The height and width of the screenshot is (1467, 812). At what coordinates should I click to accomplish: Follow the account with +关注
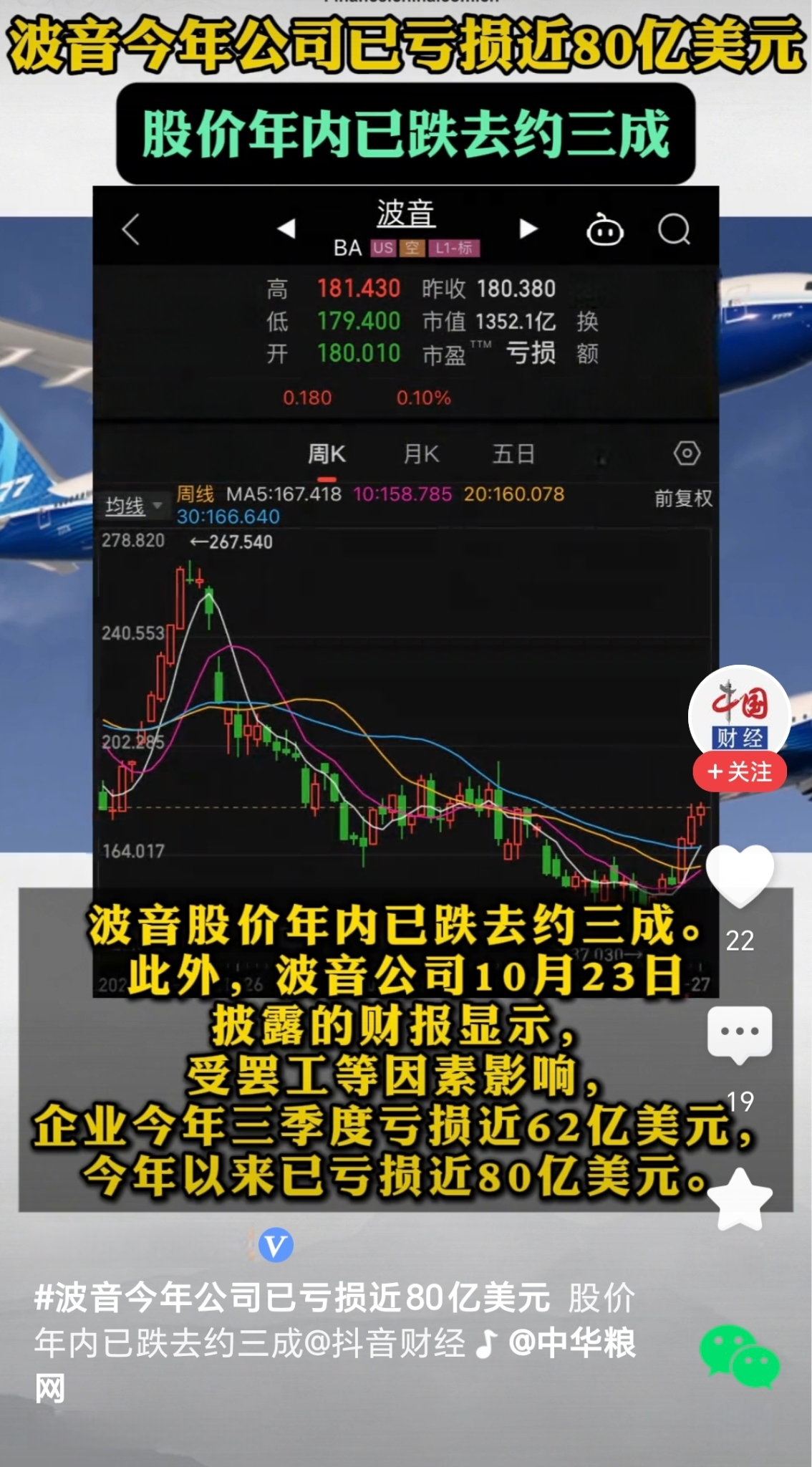pyautogui.click(x=739, y=772)
